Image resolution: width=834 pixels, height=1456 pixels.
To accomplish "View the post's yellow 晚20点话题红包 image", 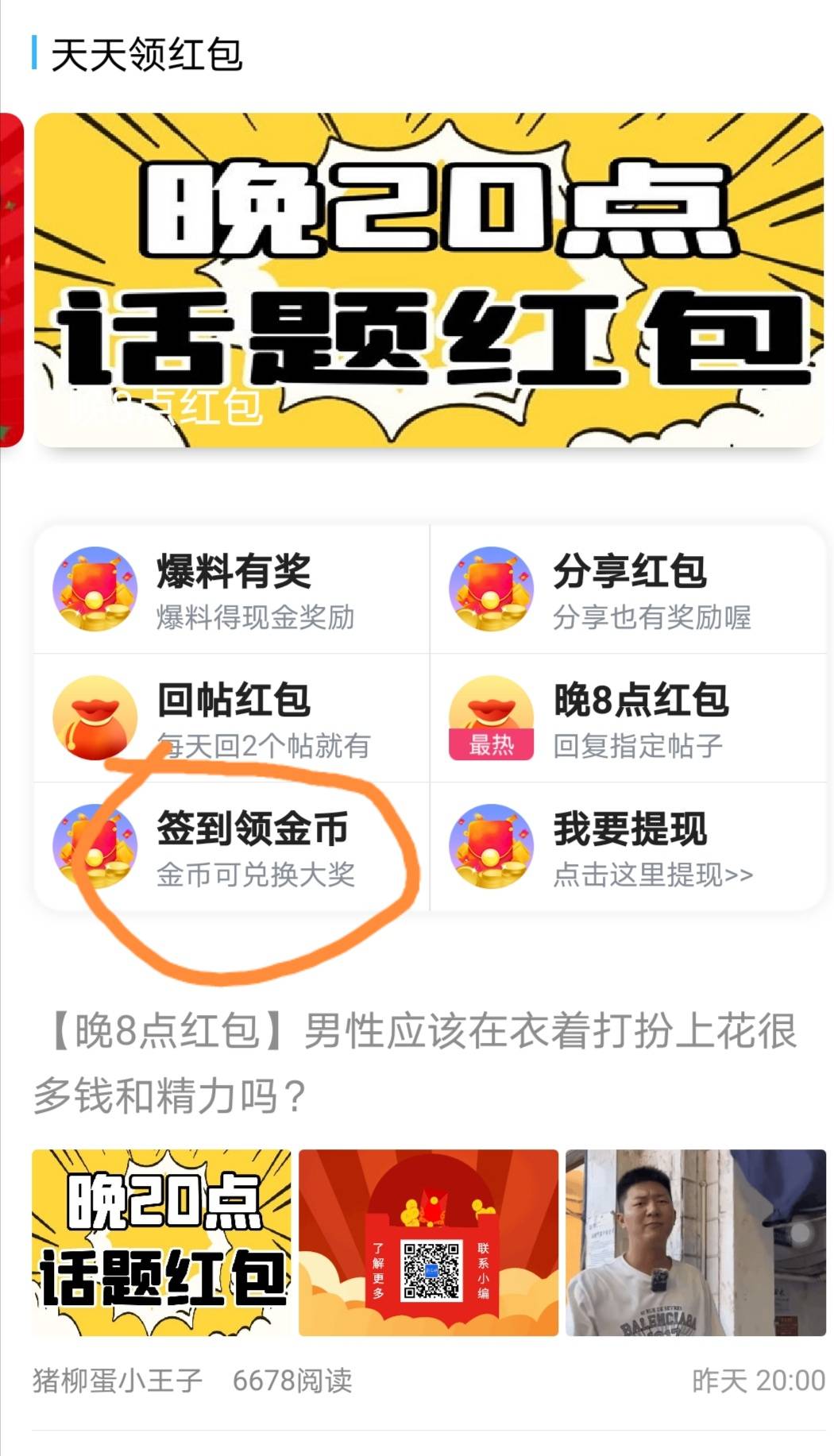I will [161, 1242].
